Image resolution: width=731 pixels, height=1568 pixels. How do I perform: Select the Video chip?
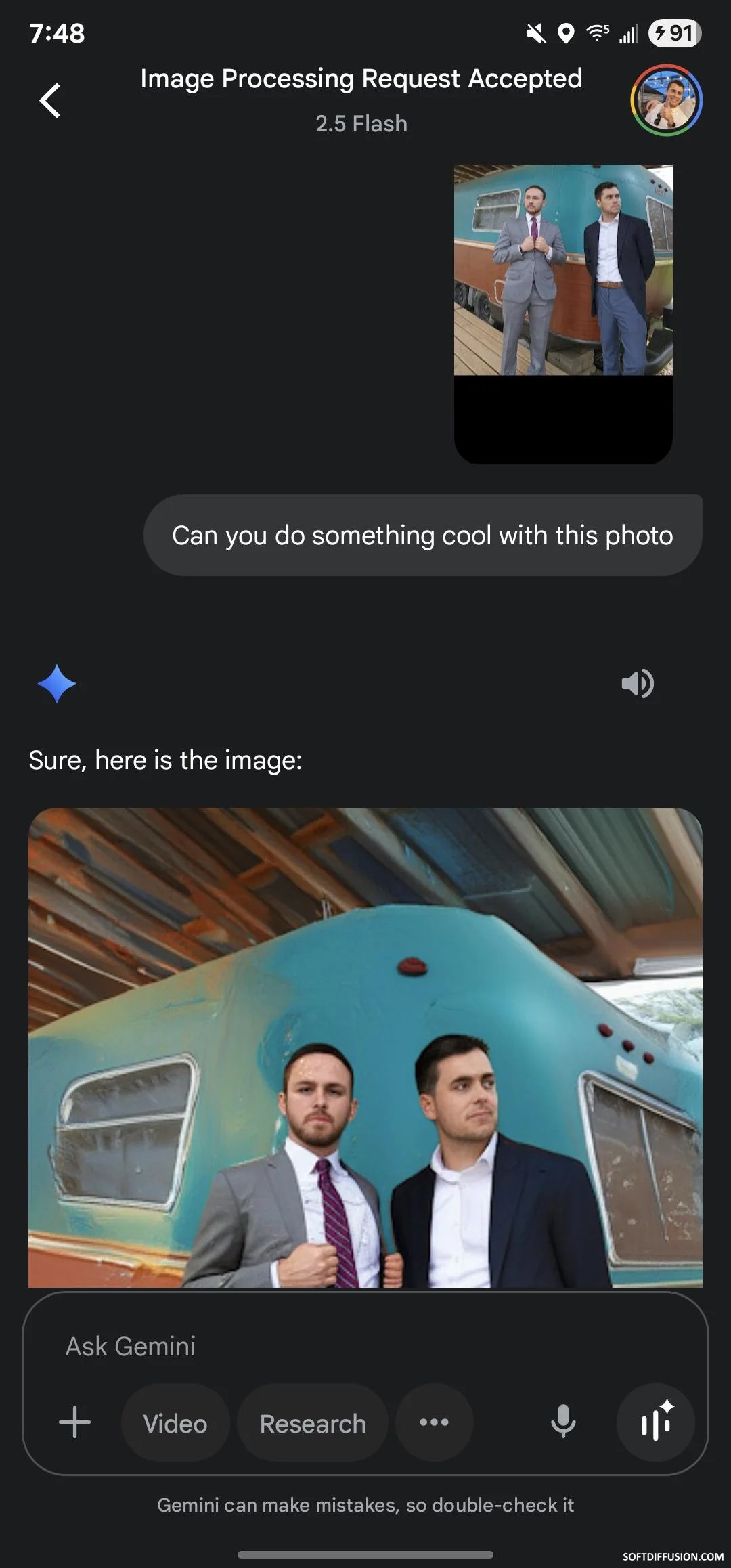coord(175,1422)
